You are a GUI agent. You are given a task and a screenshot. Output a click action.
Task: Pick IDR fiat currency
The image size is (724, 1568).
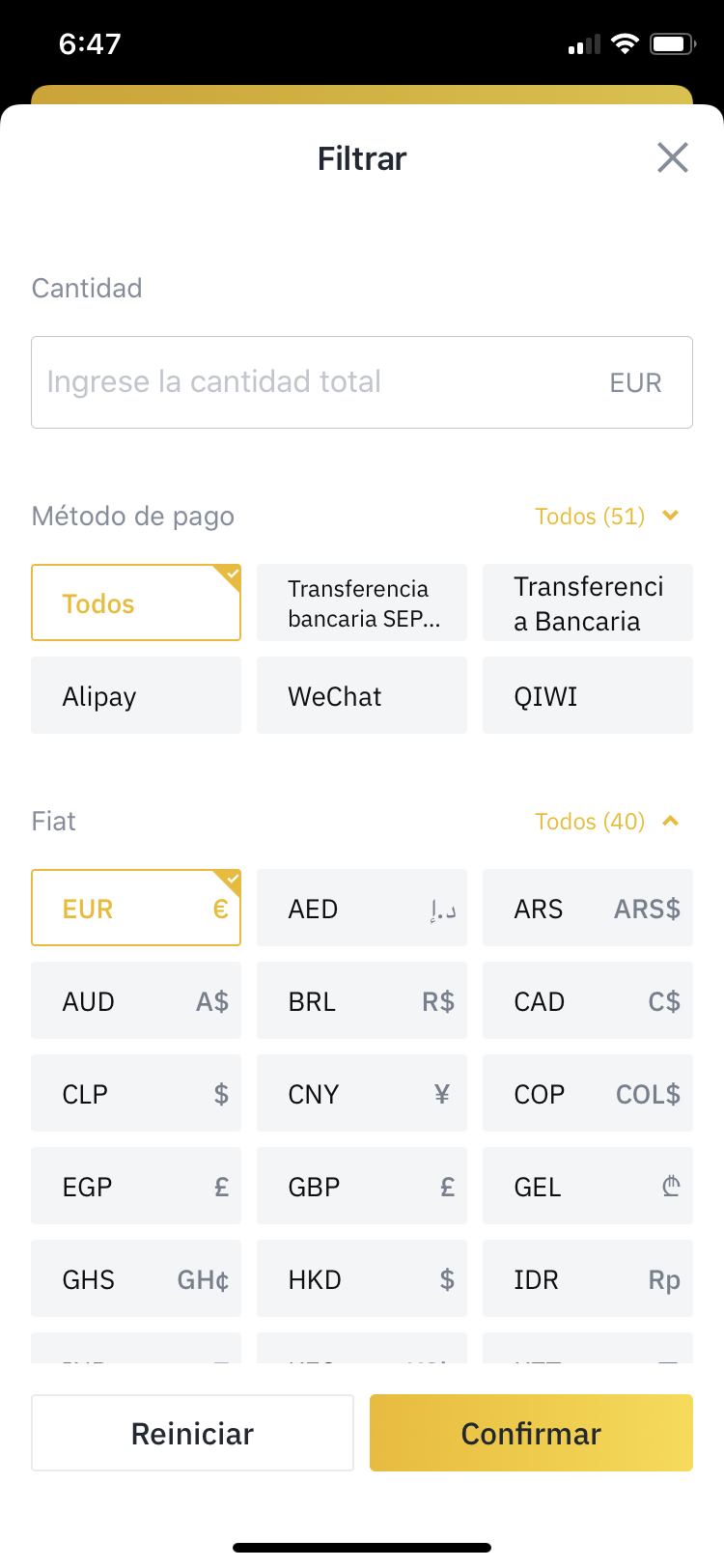point(588,1278)
